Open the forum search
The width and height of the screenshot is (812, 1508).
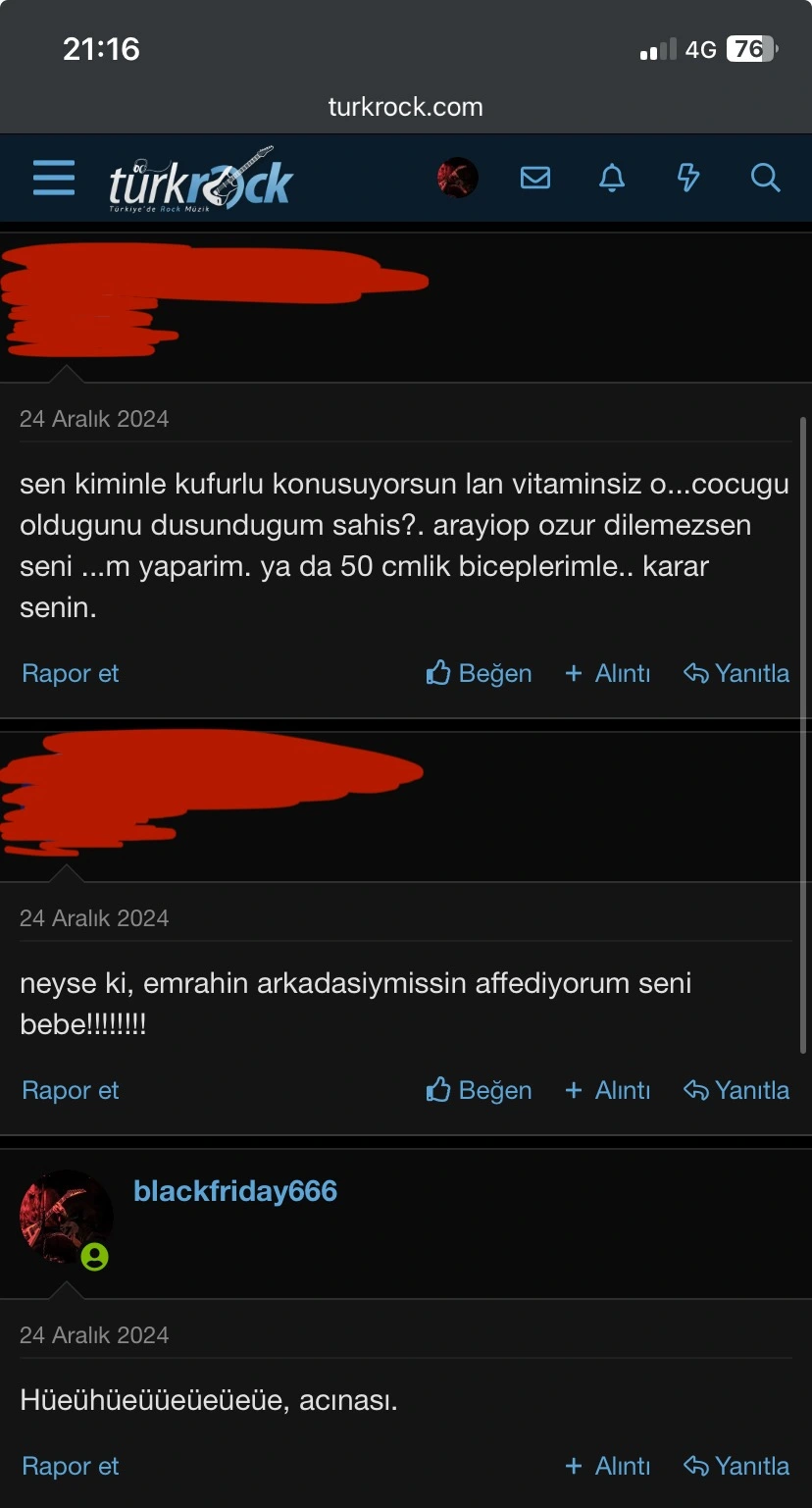765,178
